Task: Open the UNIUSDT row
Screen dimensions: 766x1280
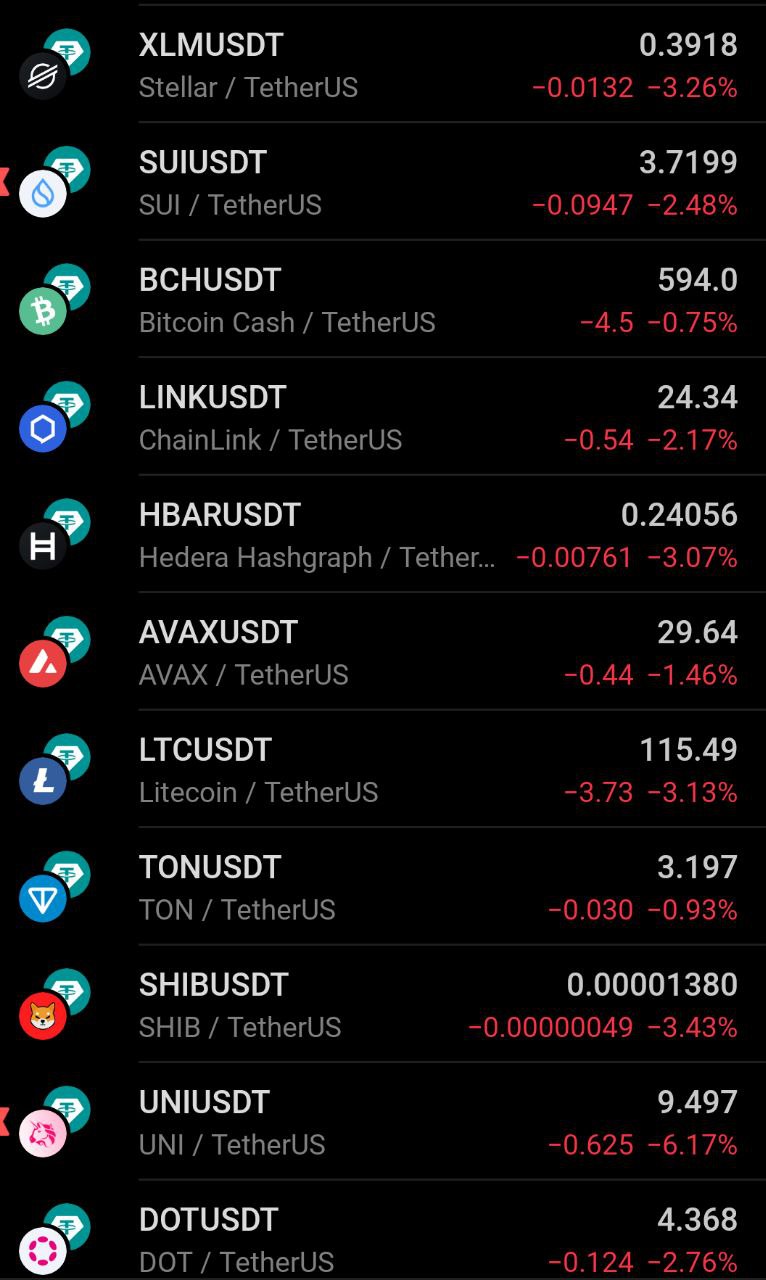Action: click(383, 1122)
